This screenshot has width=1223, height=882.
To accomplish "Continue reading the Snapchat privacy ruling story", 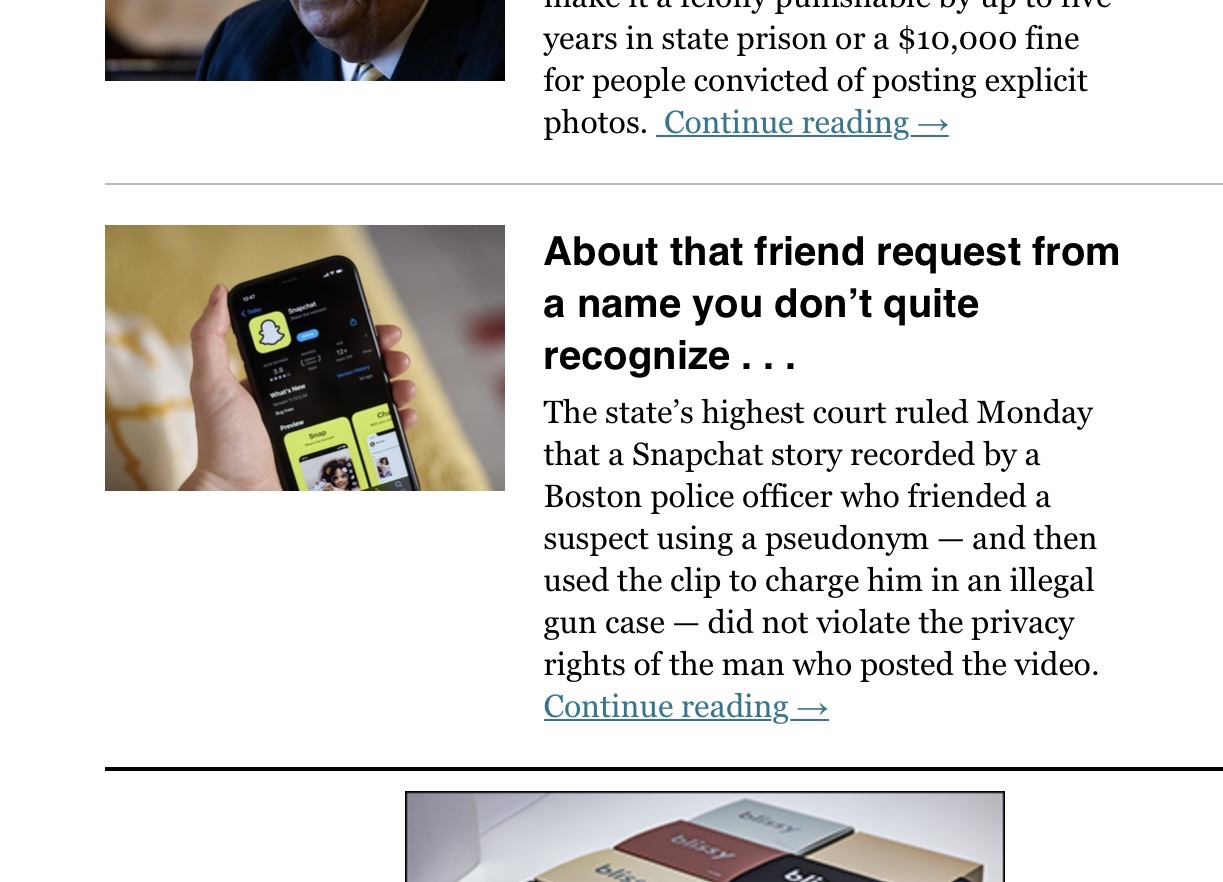I will [686, 707].
